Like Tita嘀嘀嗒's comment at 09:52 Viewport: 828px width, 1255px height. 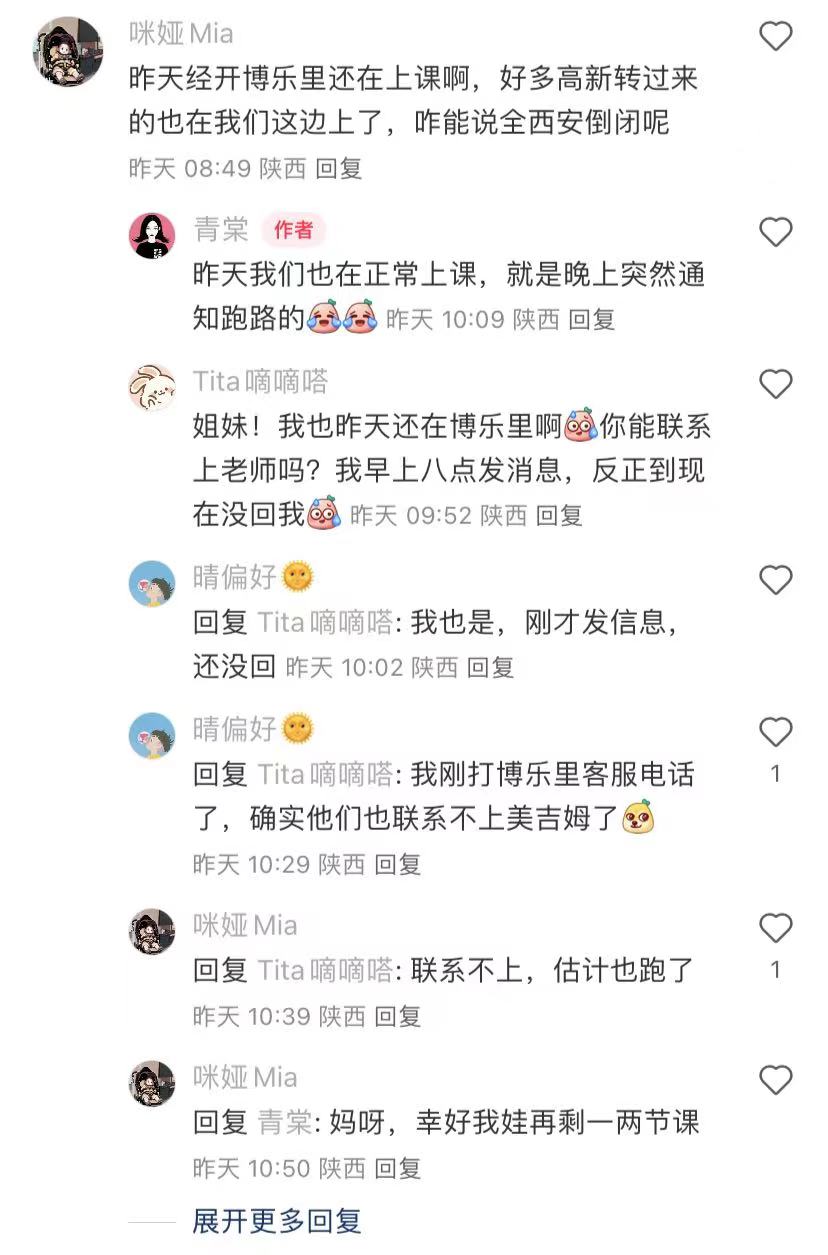[776, 384]
